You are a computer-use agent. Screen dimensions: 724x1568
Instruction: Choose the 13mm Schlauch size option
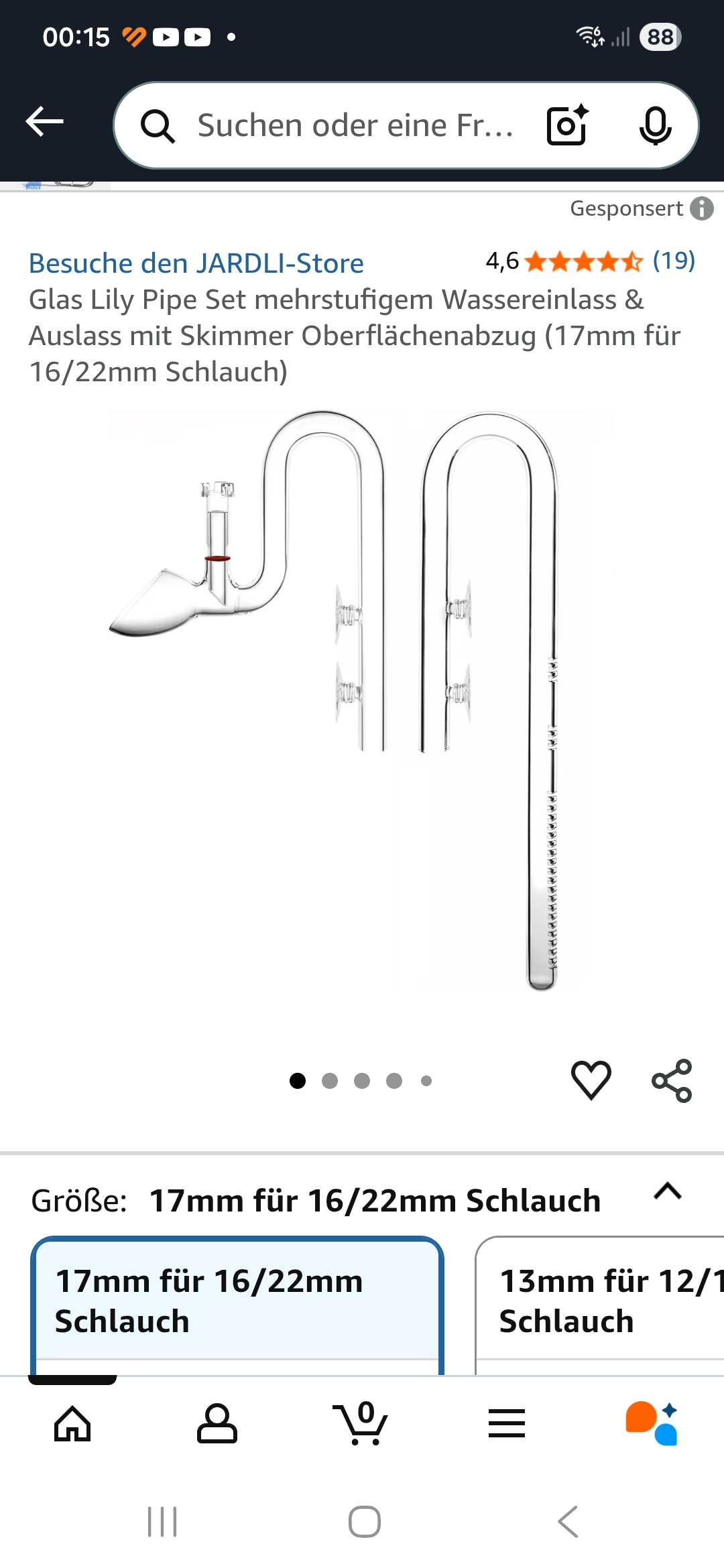click(600, 1301)
